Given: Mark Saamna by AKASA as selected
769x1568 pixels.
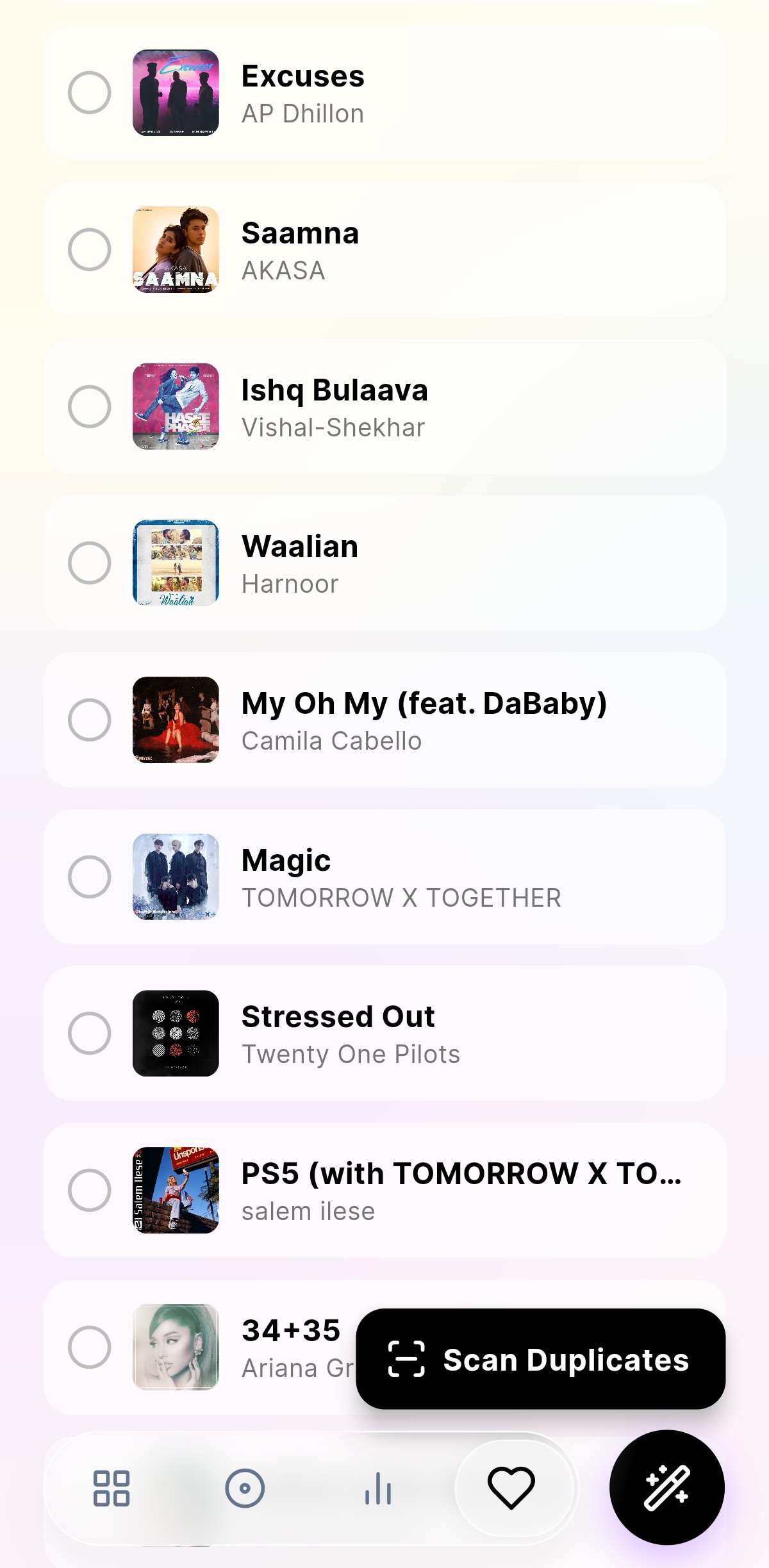Looking at the screenshot, I should 90,249.
